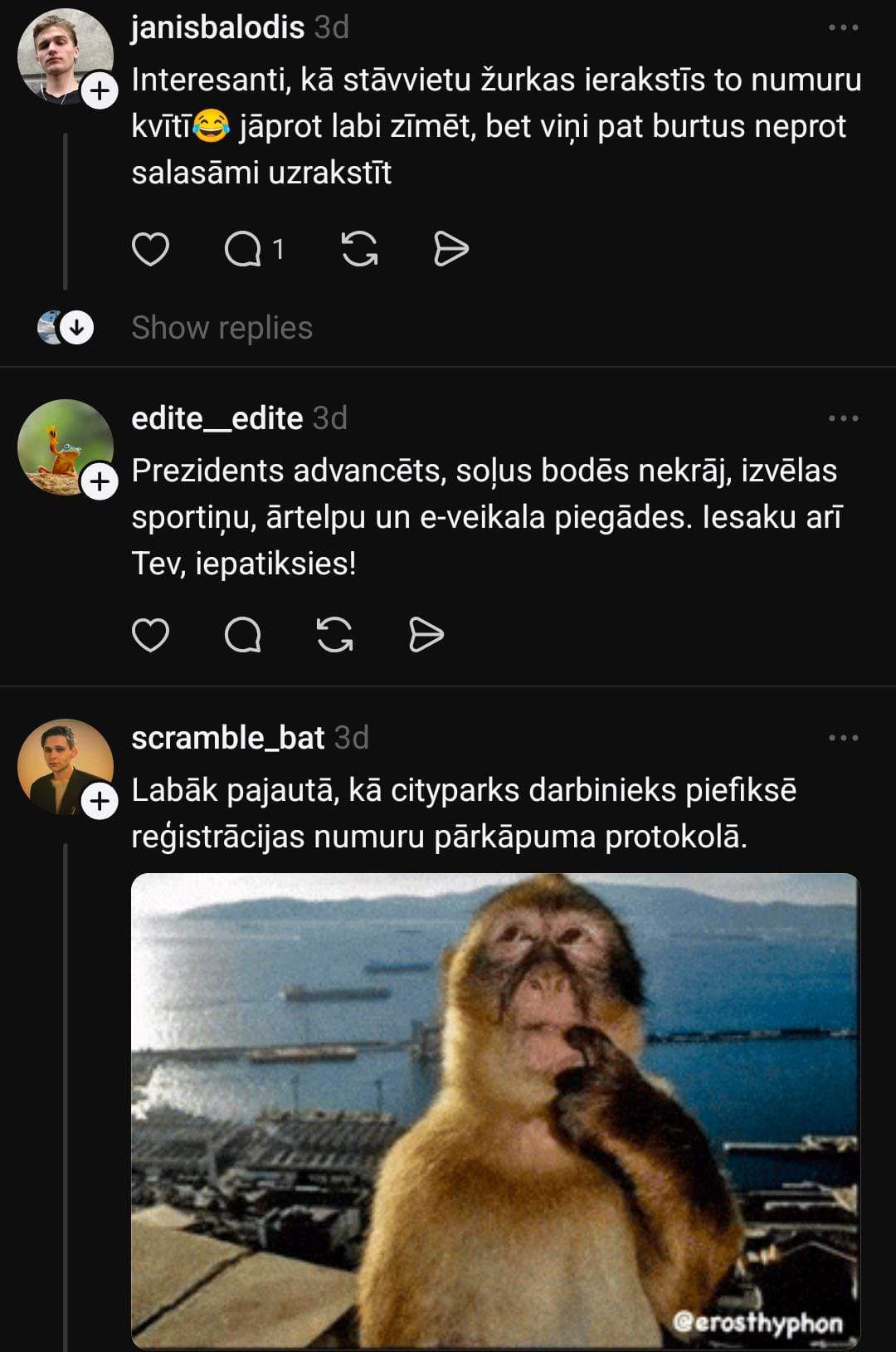Repost edite__edite's comment

335,635
